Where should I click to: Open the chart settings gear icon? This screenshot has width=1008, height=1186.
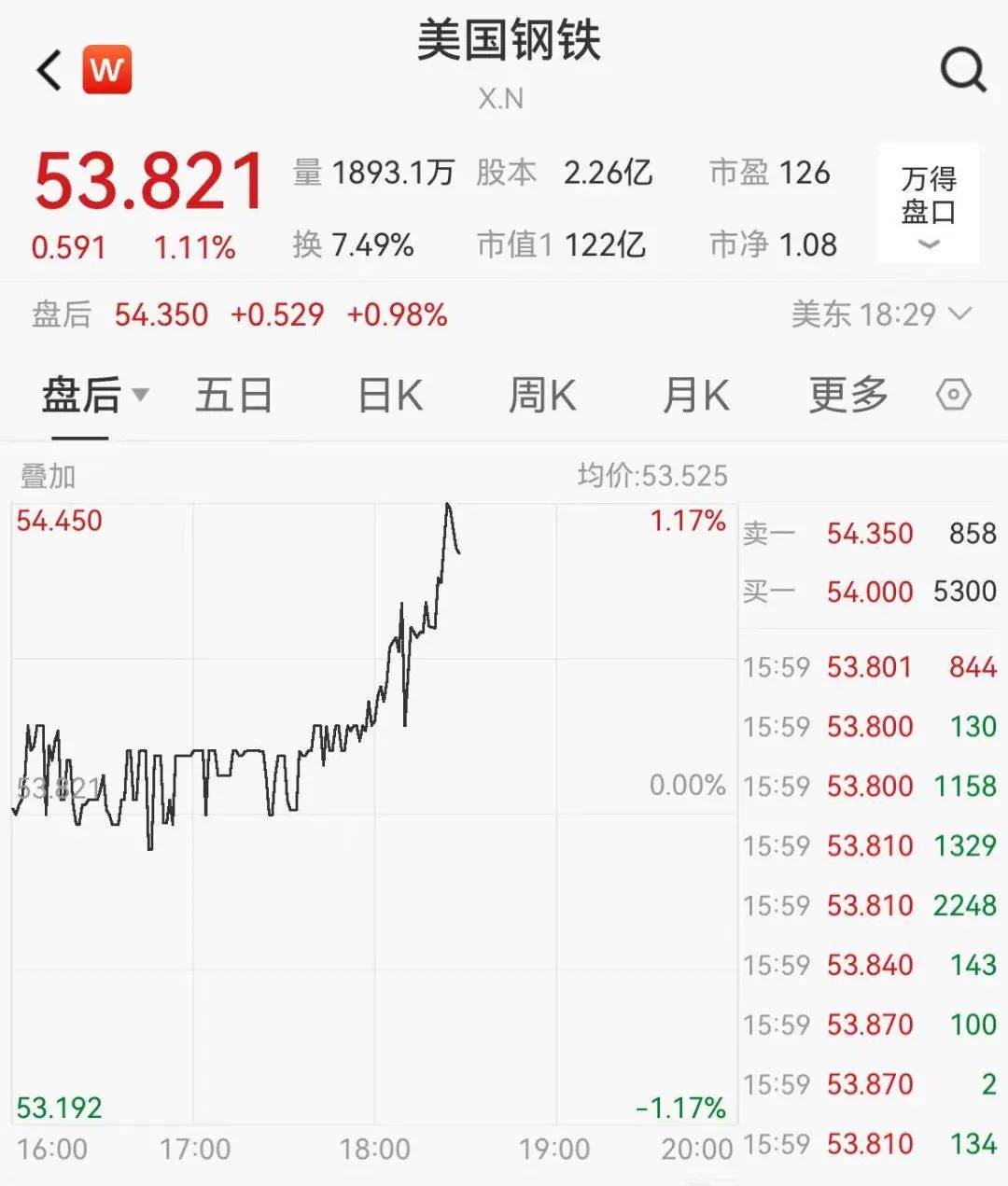click(953, 394)
